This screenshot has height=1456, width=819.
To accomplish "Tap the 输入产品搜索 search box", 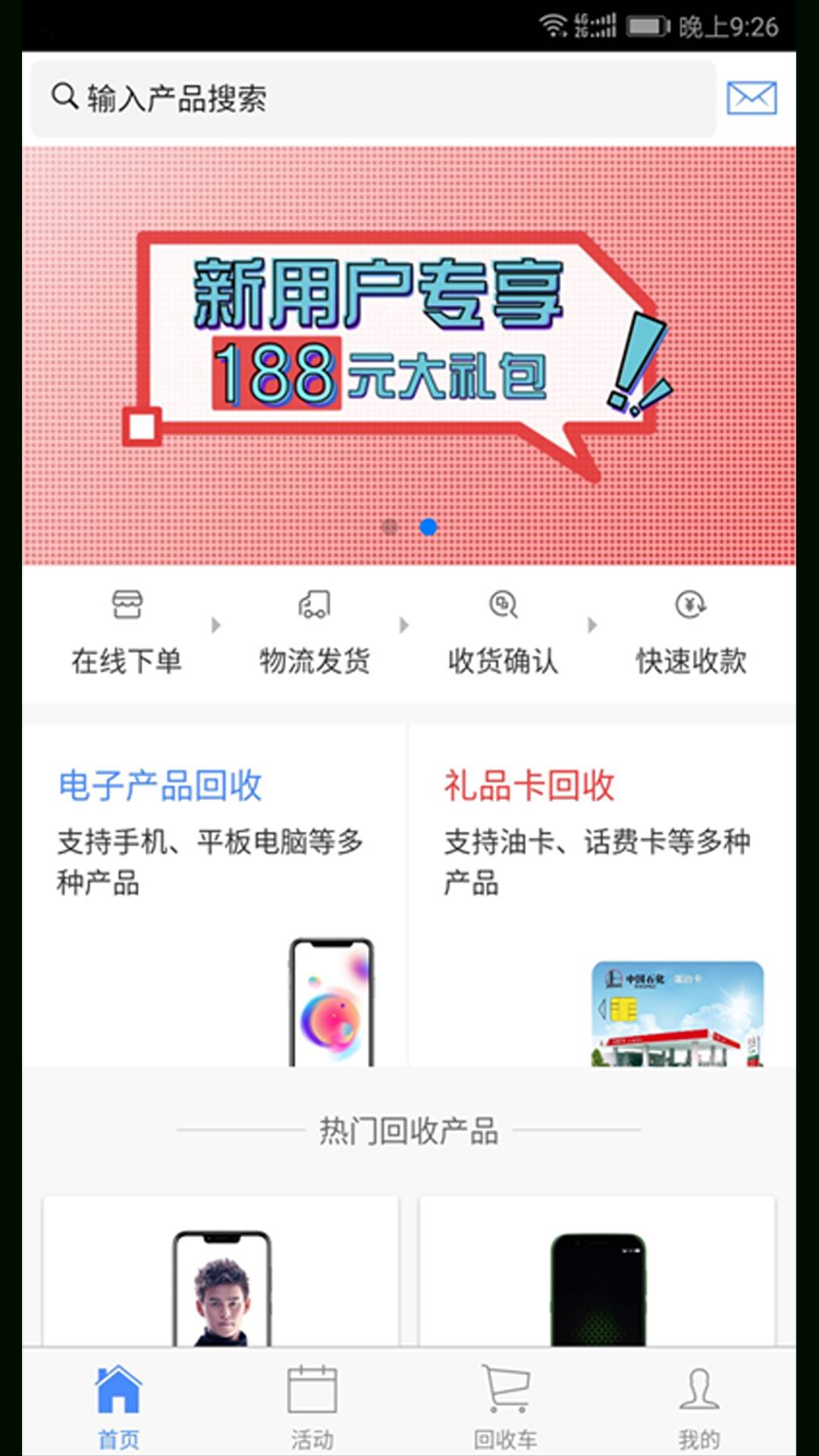I will click(x=372, y=99).
